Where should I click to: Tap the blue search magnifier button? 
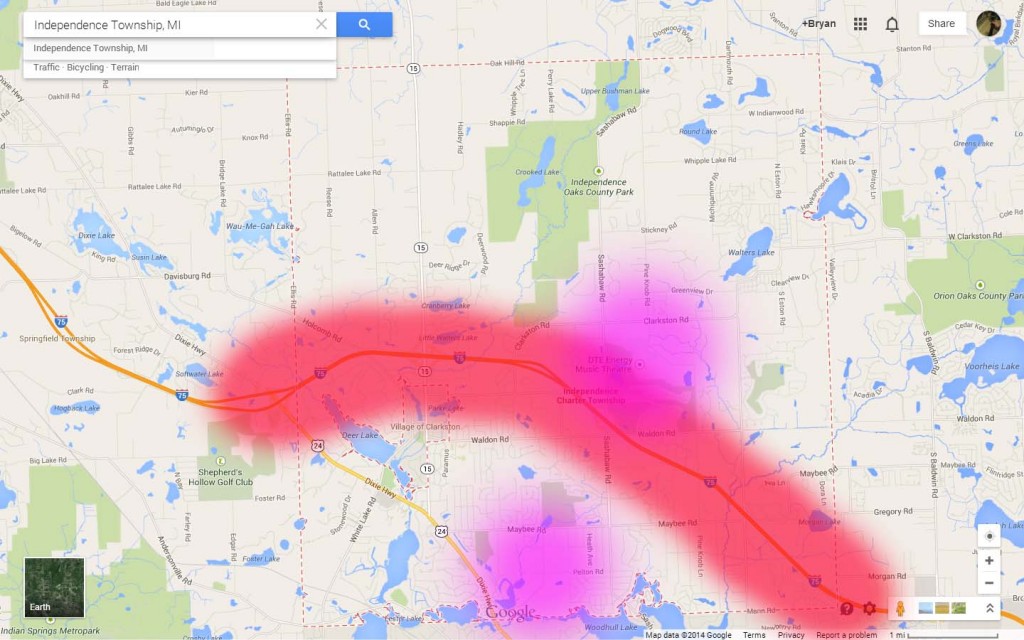[x=364, y=25]
